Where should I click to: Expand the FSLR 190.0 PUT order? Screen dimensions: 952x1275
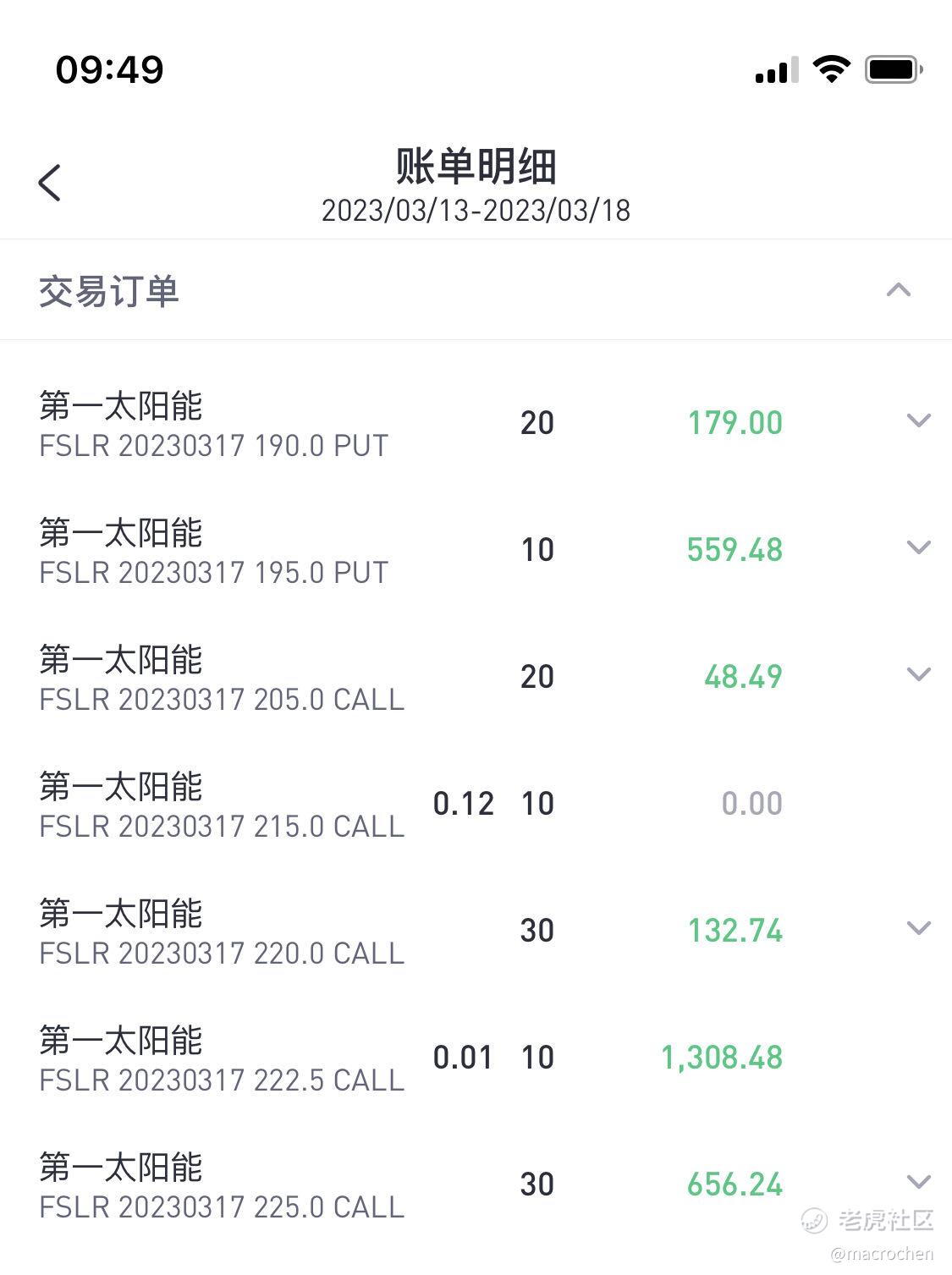click(x=918, y=421)
